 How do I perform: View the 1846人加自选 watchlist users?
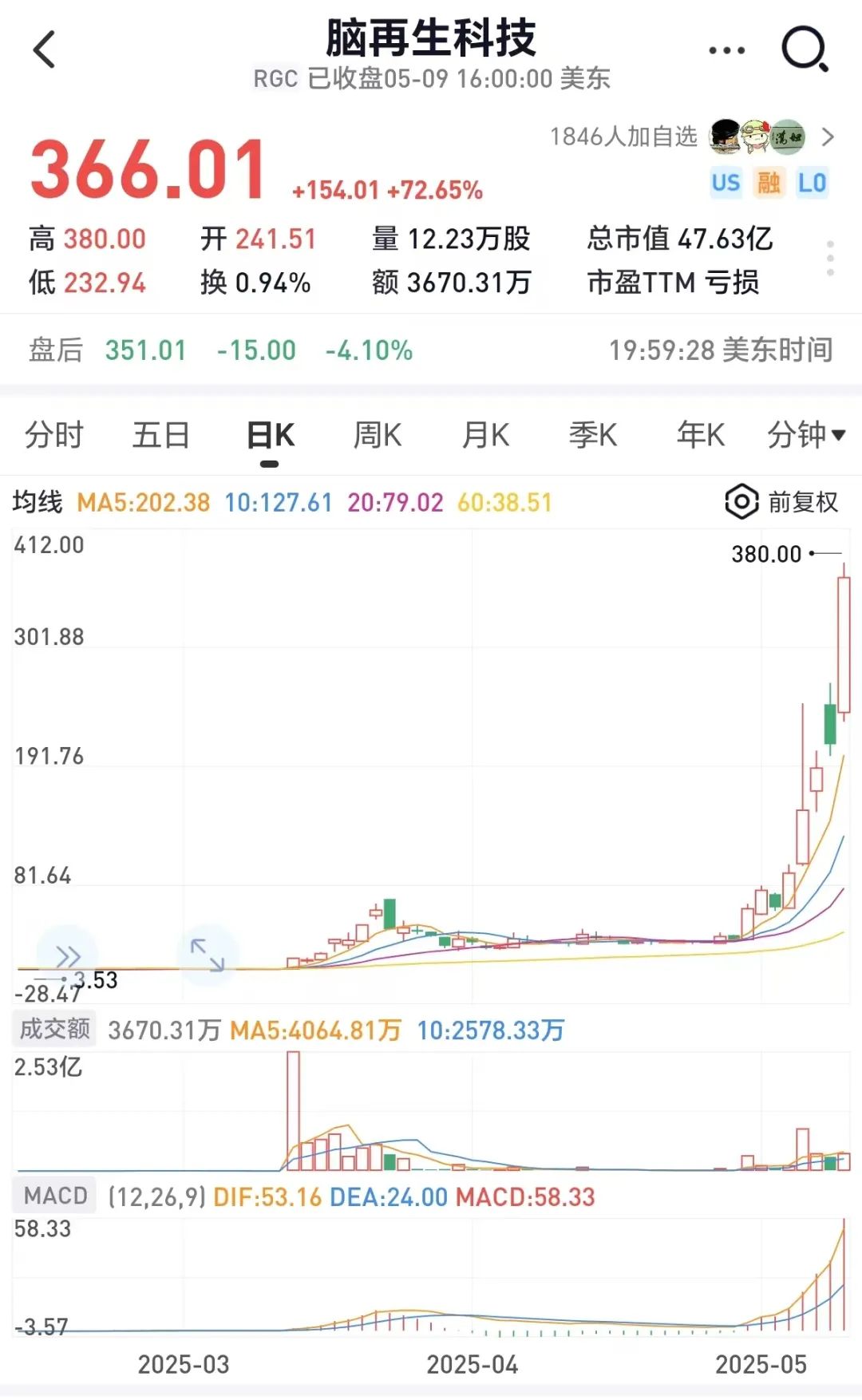pyautogui.click(x=692, y=137)
